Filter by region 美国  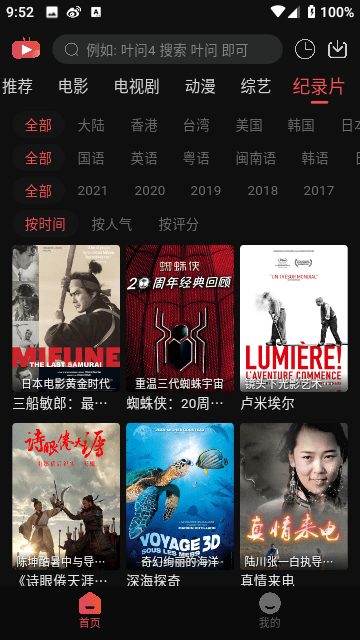point(249,125)
